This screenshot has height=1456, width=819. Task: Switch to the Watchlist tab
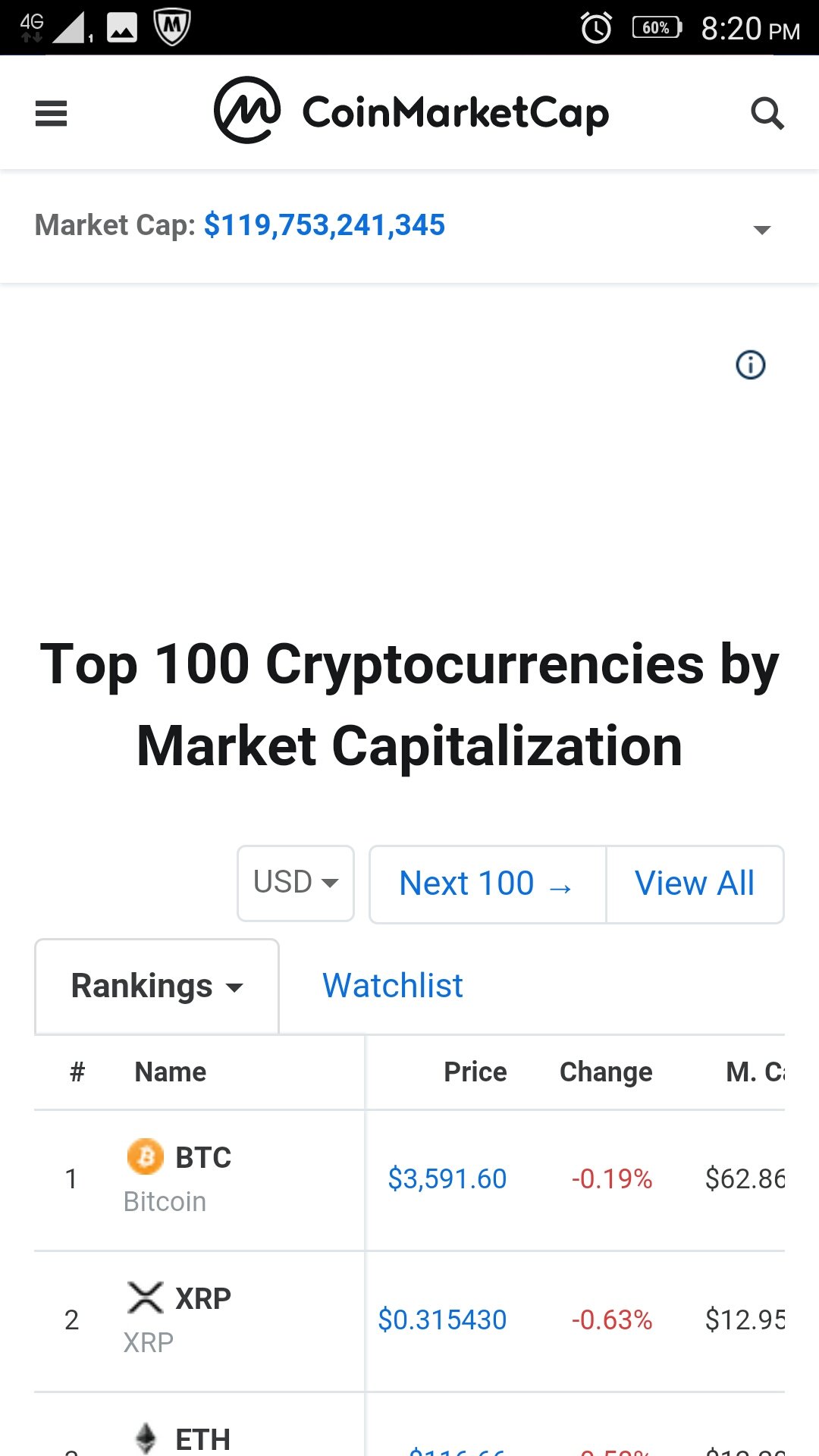392,986
